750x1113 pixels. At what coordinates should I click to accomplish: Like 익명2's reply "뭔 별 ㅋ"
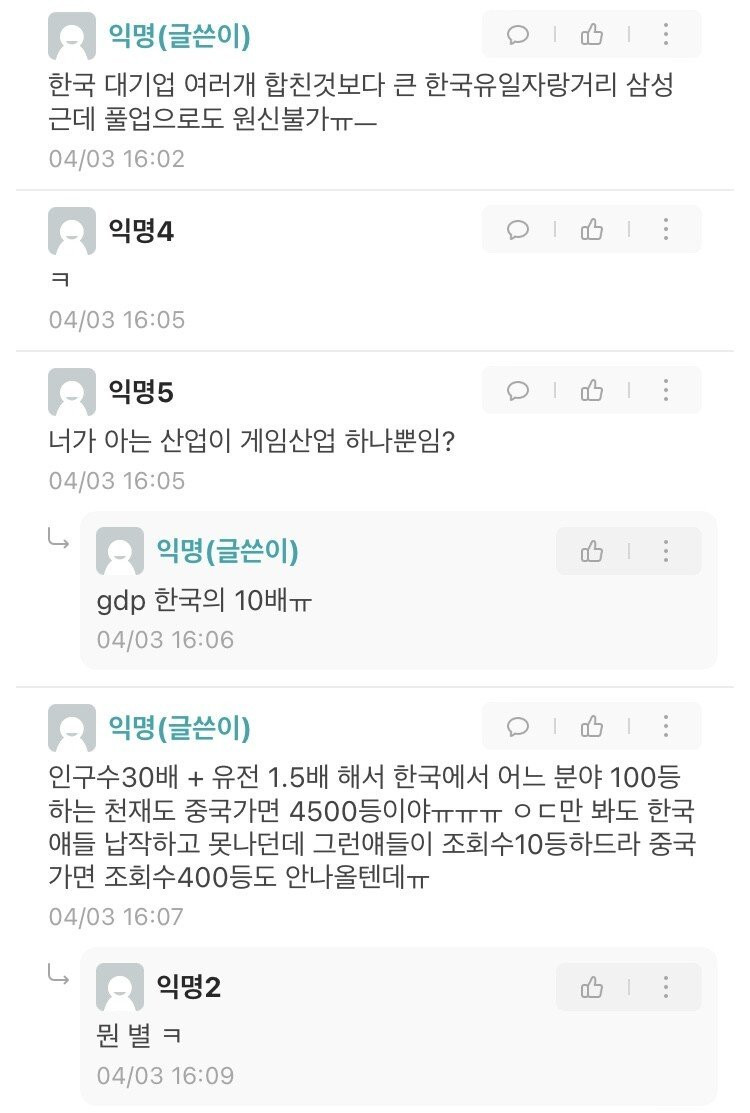click(592, 987)
